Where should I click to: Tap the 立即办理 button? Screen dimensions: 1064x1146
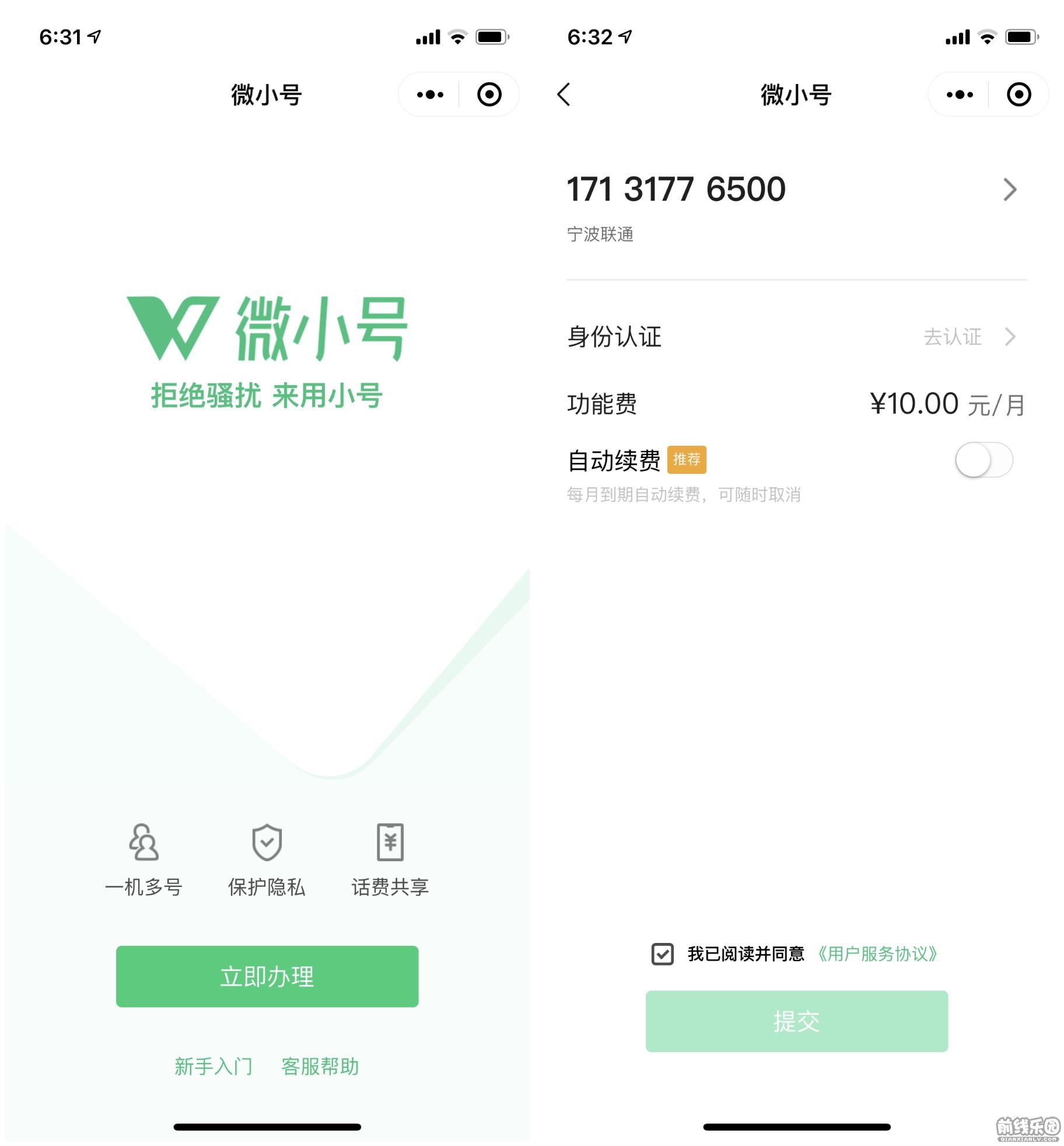[267, 976]
